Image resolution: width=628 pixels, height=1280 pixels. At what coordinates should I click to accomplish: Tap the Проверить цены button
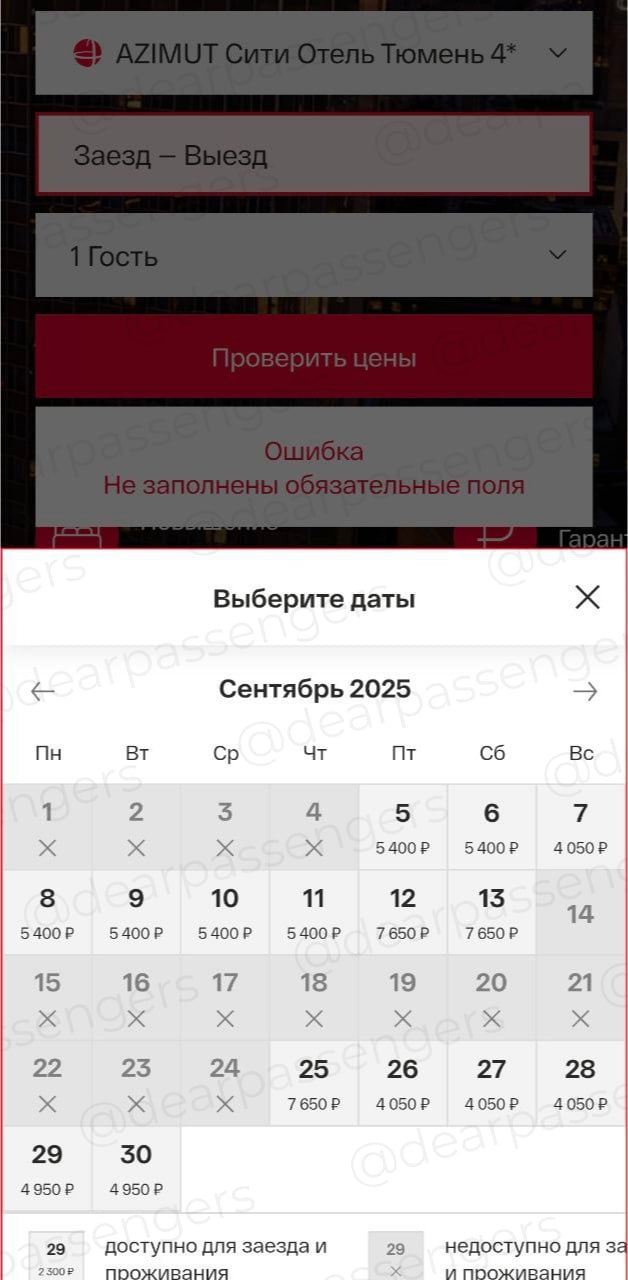[313, 357]
